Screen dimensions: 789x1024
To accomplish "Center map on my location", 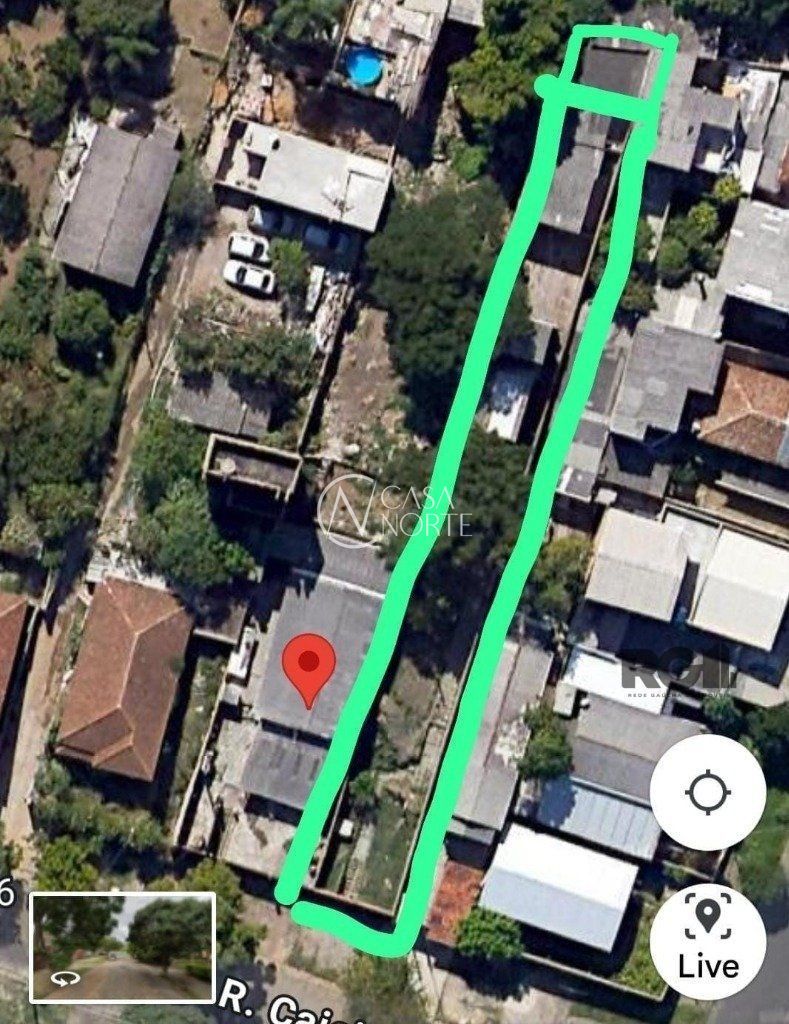I will [708, 793].
